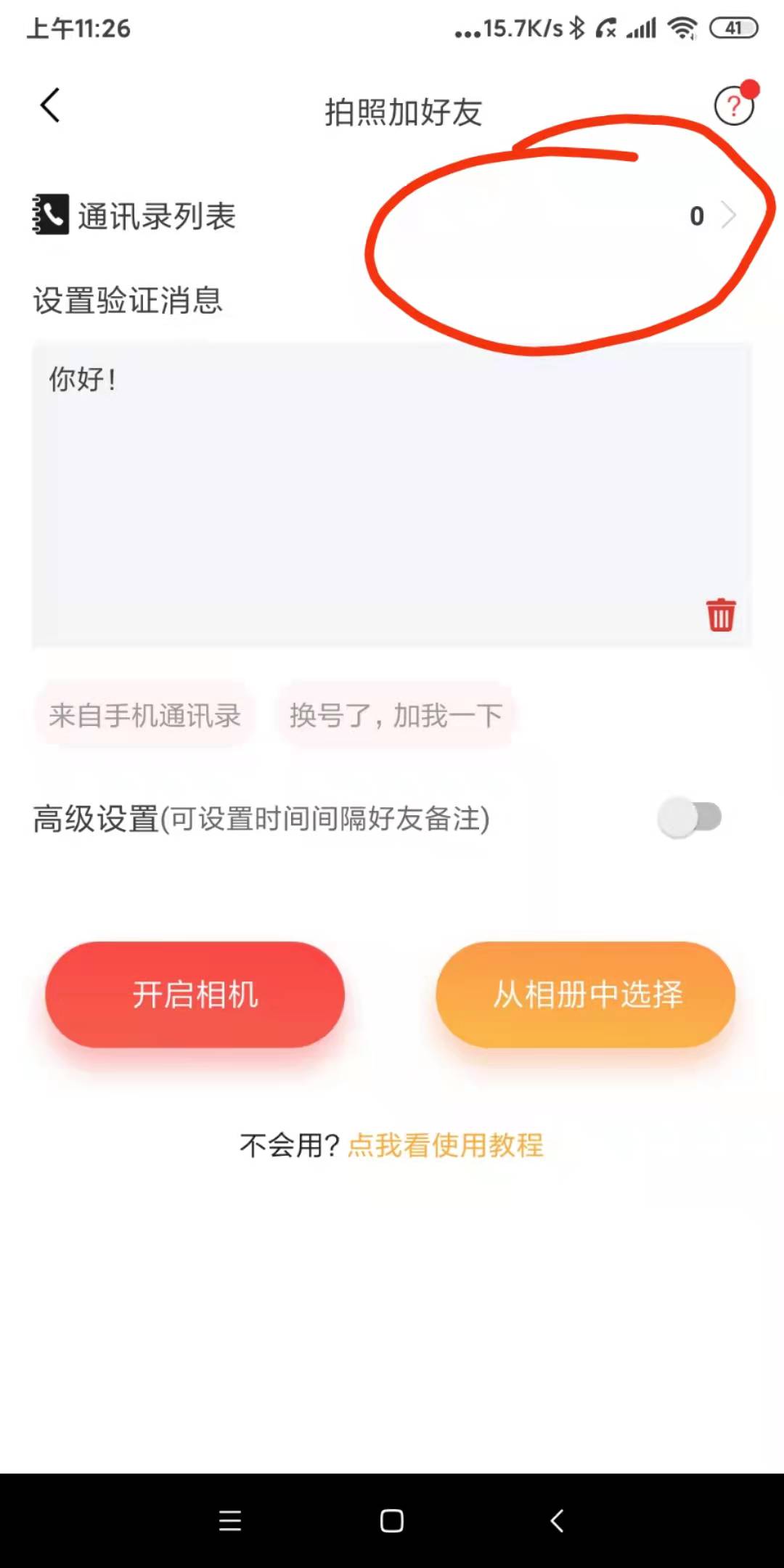Select the 换号了，加我一下 phrase chip
784x1568 pixels.
coord(396,715)
